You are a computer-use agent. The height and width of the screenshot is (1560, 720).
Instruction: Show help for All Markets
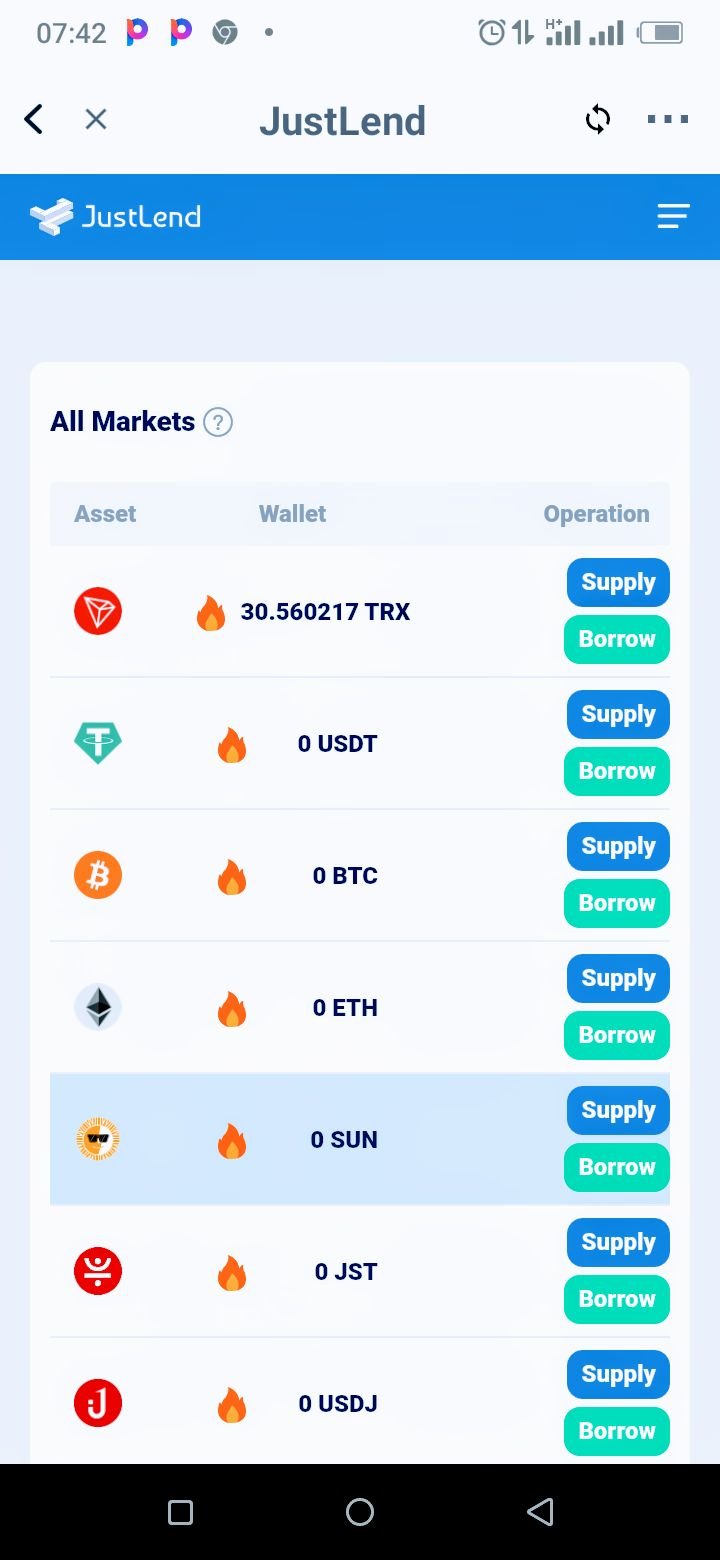tap(218, 422)
